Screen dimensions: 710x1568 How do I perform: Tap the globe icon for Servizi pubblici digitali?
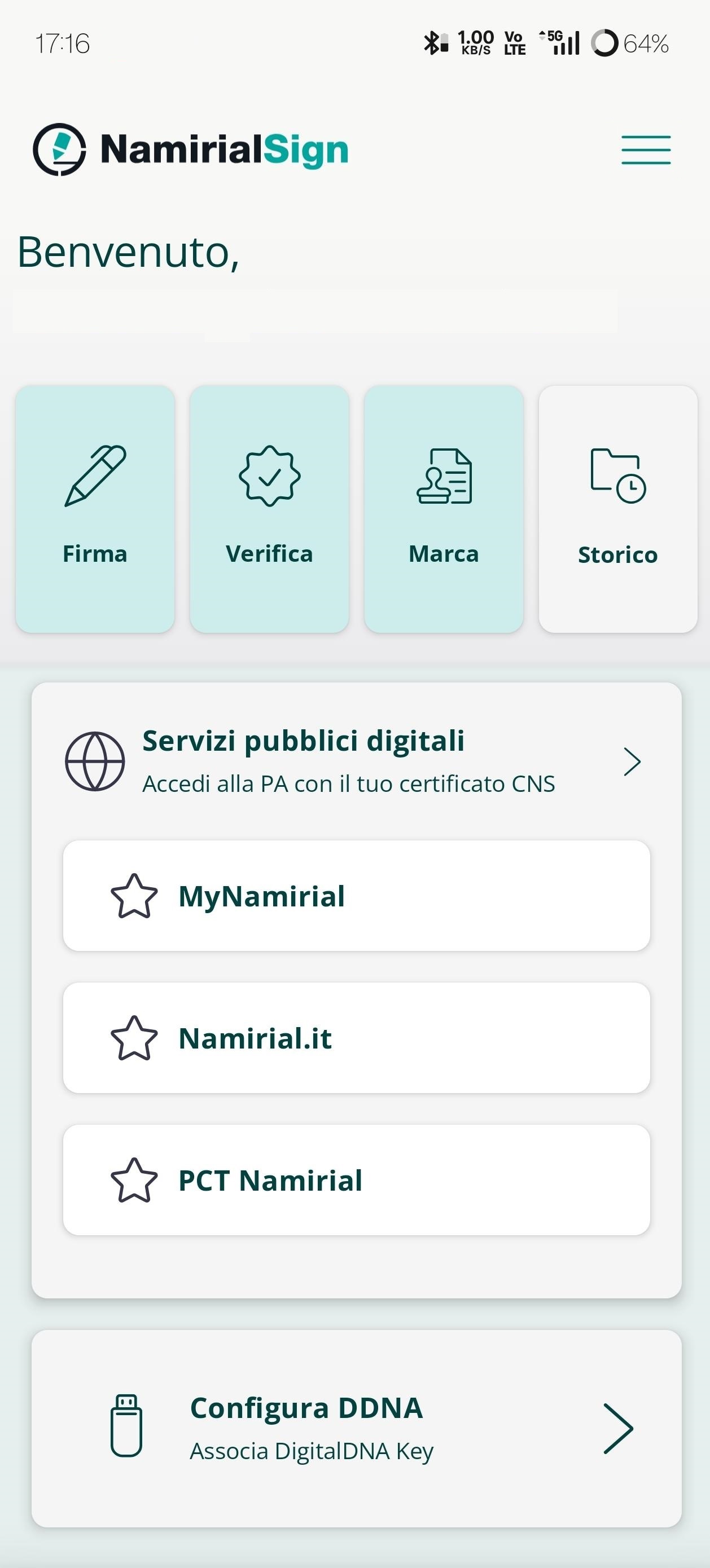[x=95, y=760]
